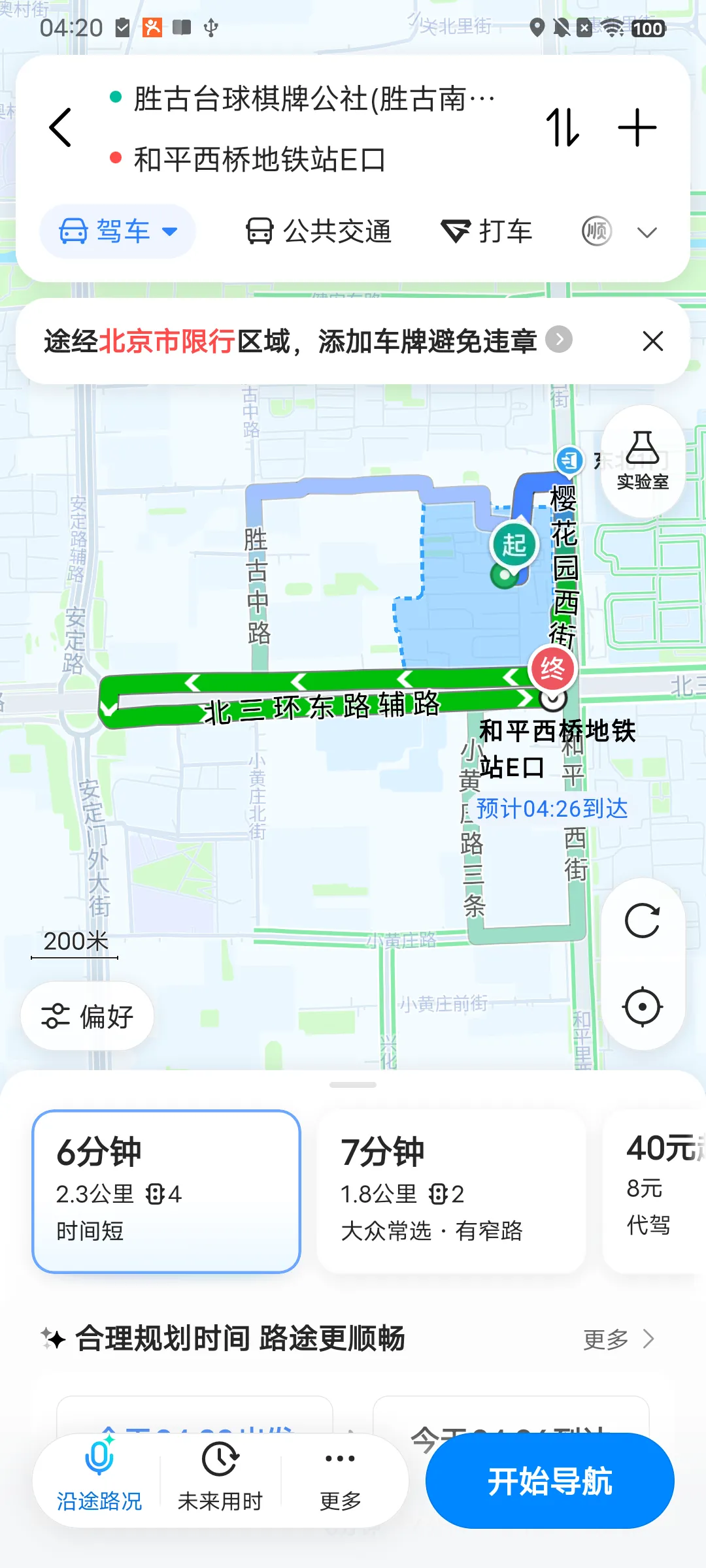Open the 北京市限行 license plate notice
Image resolution: width=706 pixels, height=1568 pixels.
point(308,341)
